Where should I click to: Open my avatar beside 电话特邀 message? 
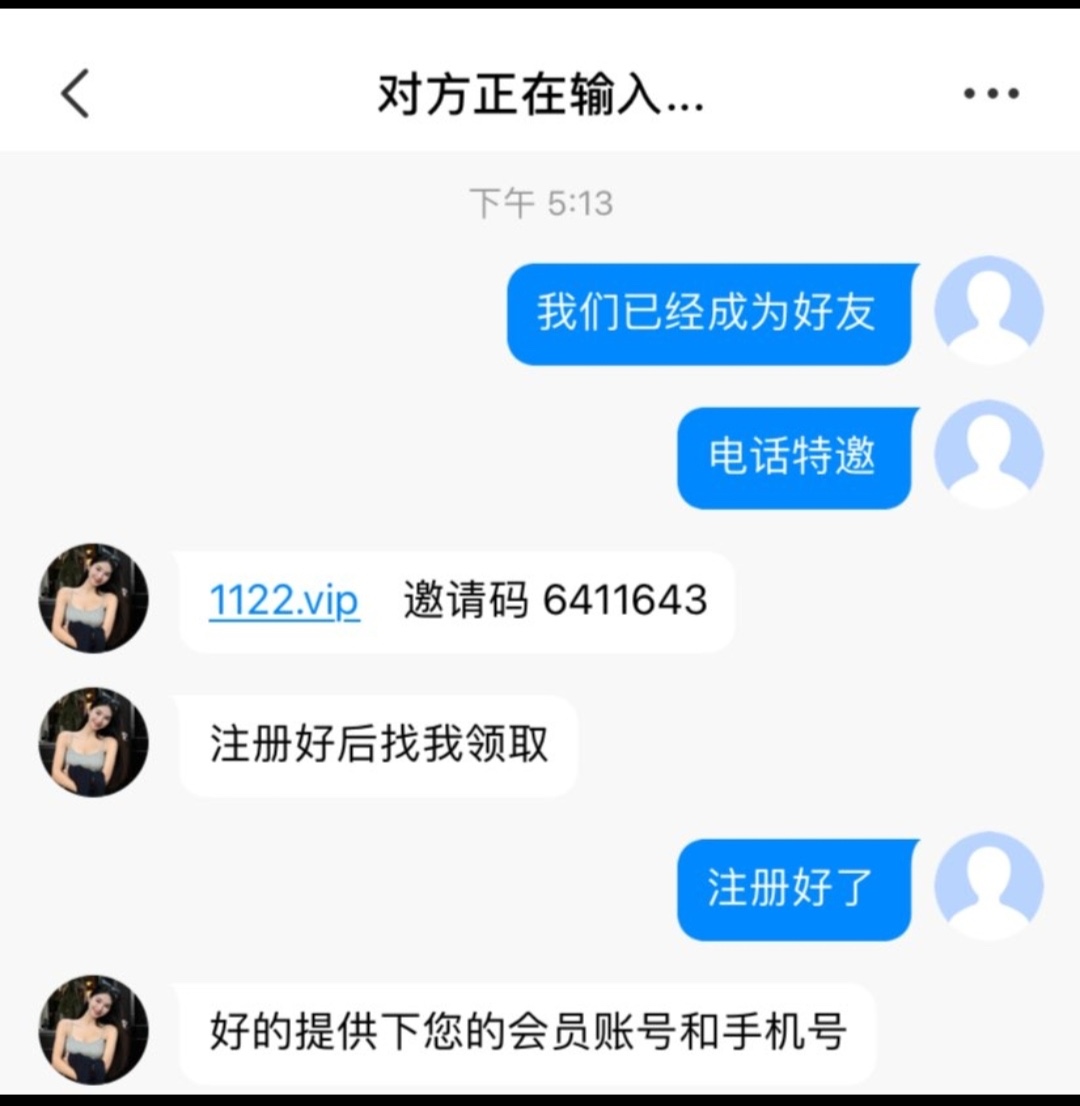click(x=988, y=455)
